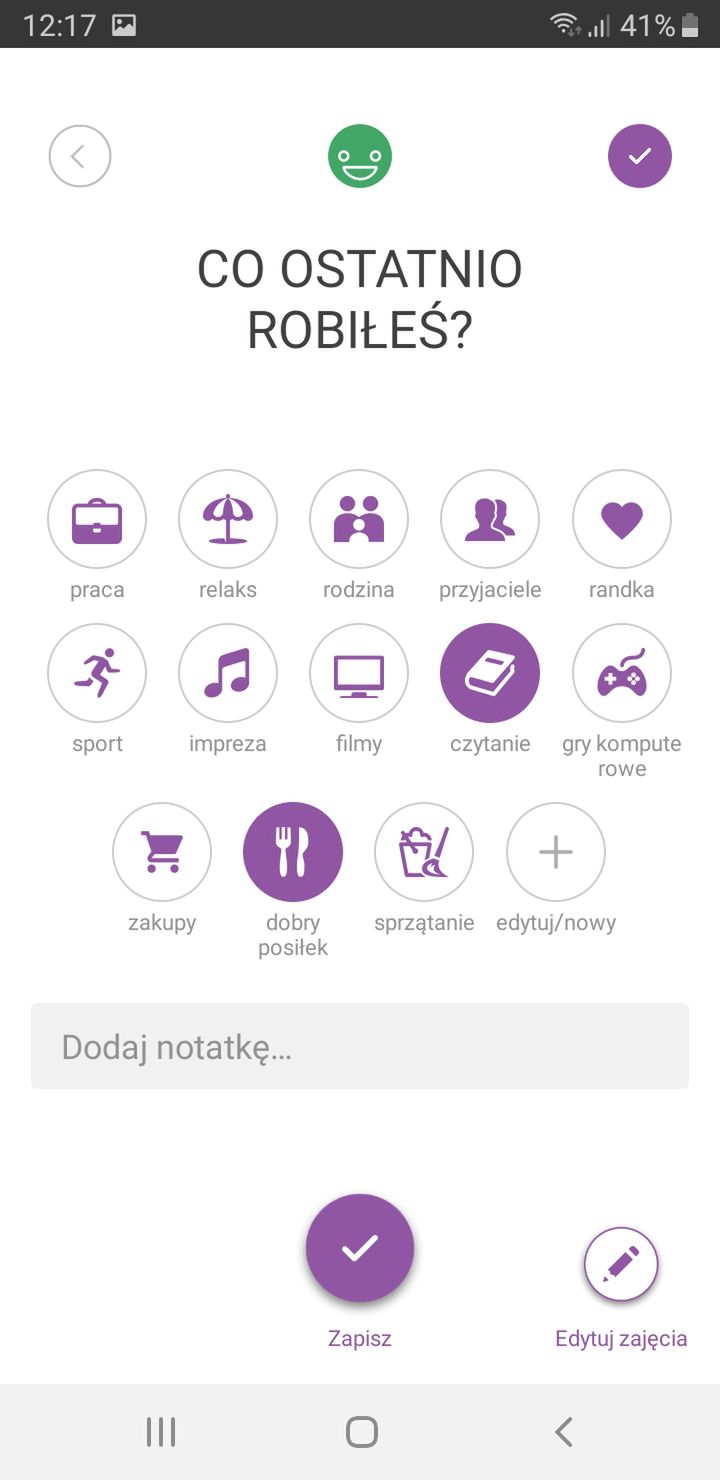Choose the zakupy shopping activity
Screen dimensions: 720x1480
coord(162,852)
